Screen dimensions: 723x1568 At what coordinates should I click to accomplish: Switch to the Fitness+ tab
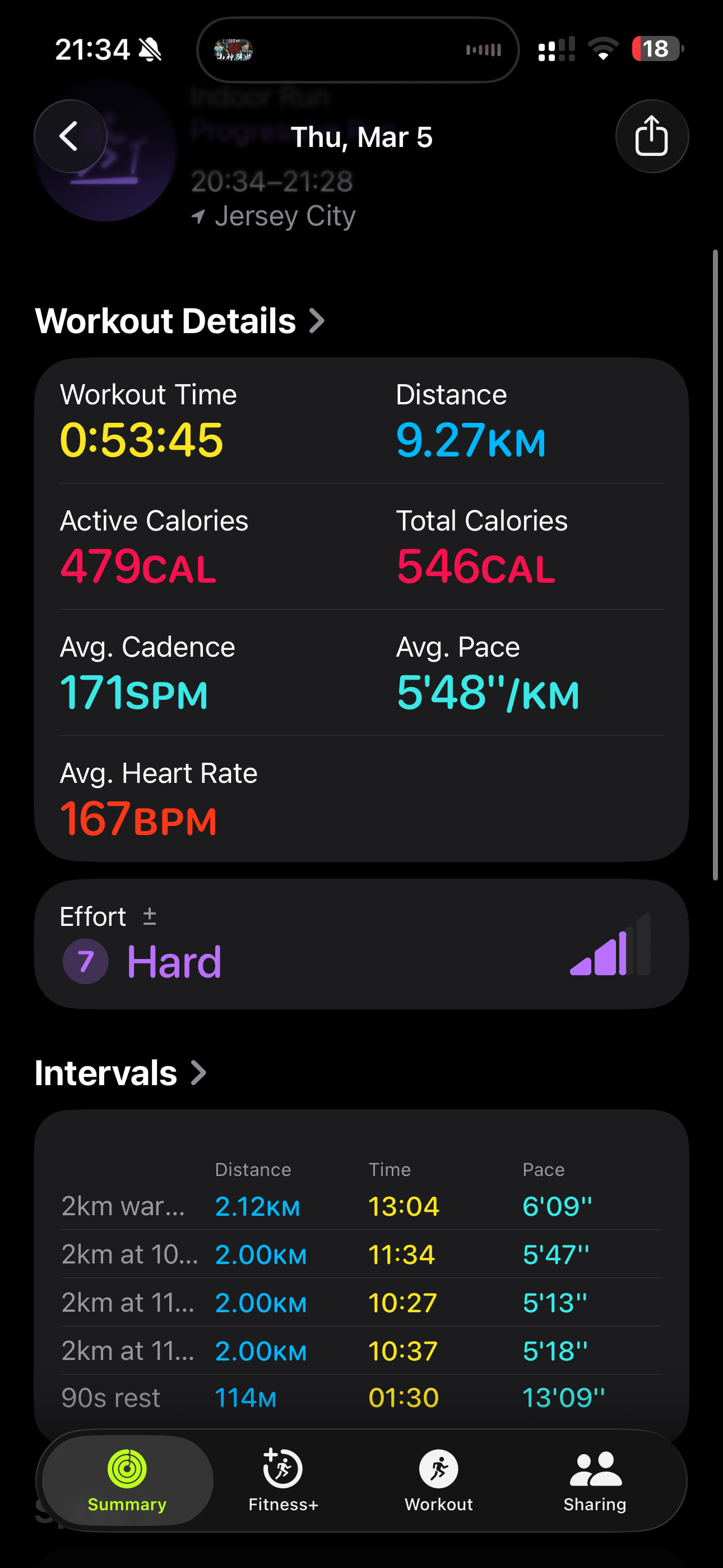tap(283, 1481)
